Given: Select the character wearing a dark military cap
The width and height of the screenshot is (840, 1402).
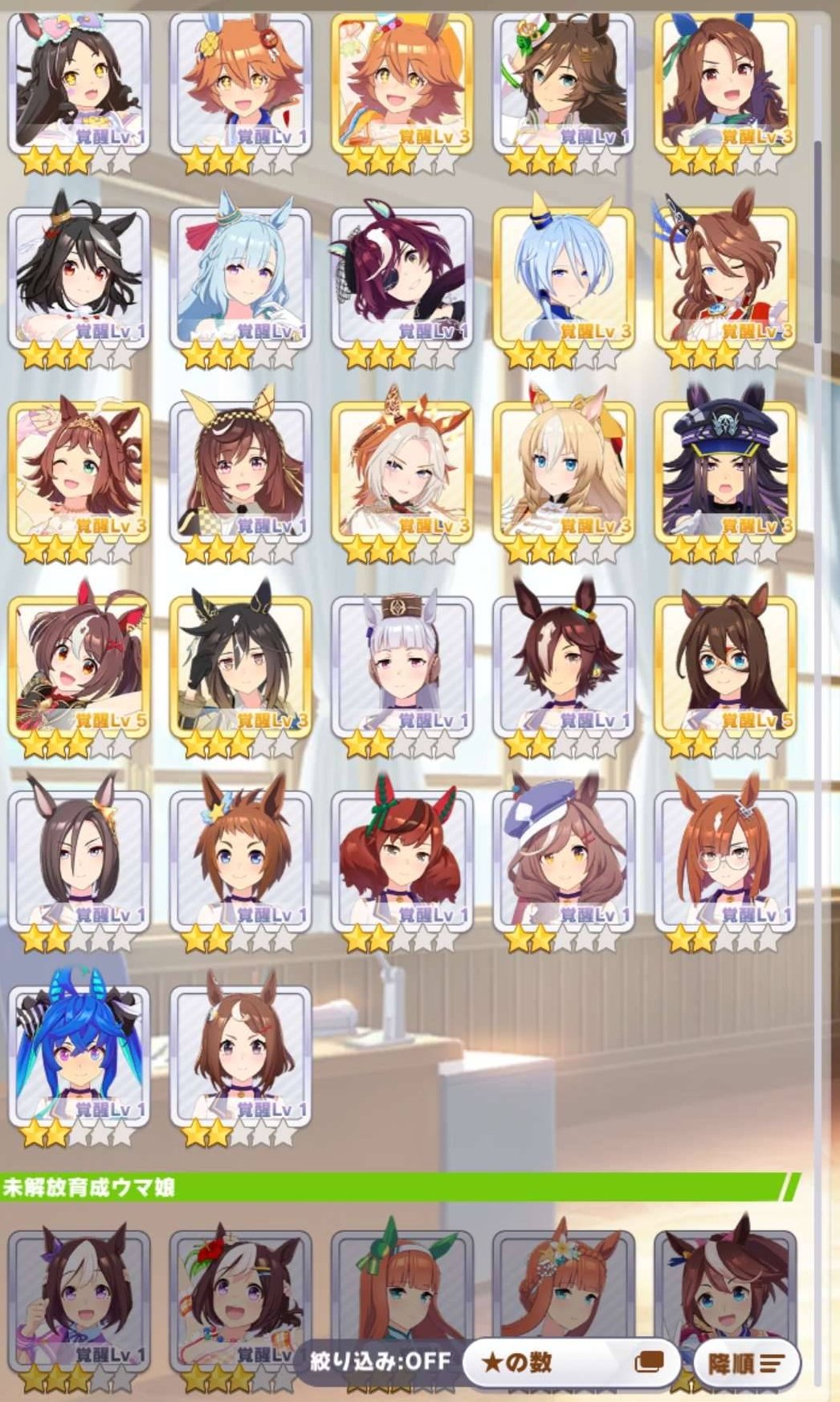Looking at the screenshot, I should (x=725, y=470).
